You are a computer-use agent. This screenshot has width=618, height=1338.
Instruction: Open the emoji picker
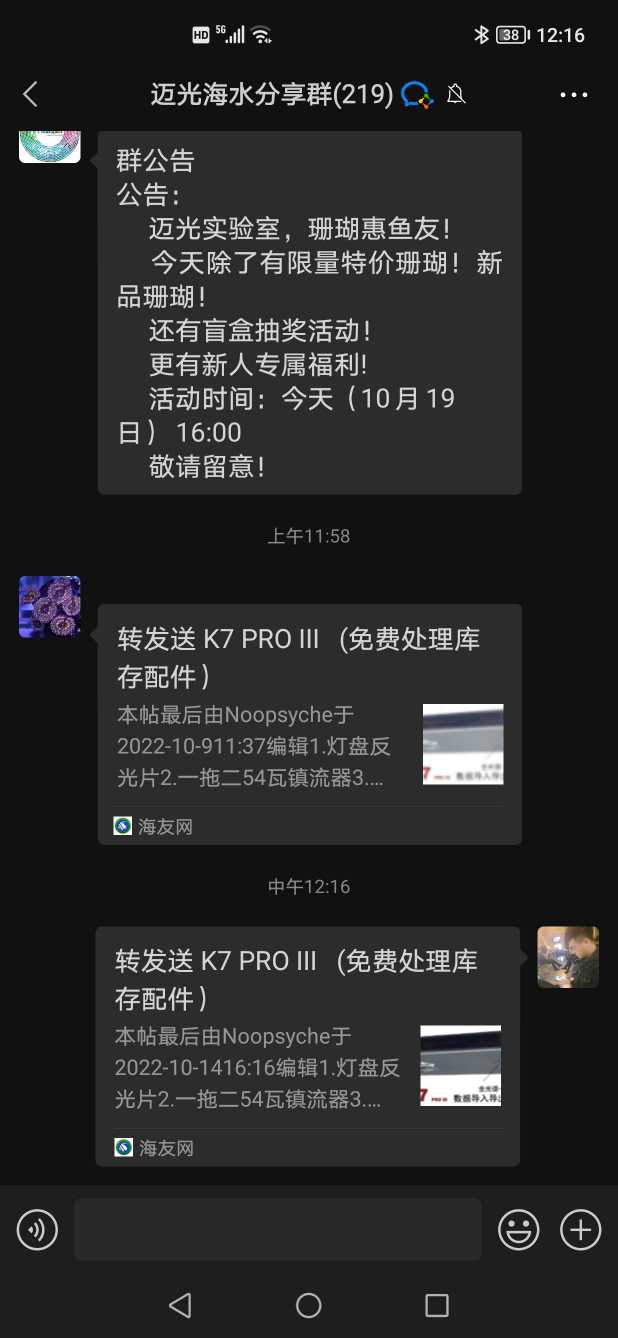[x=519, y=1229]
